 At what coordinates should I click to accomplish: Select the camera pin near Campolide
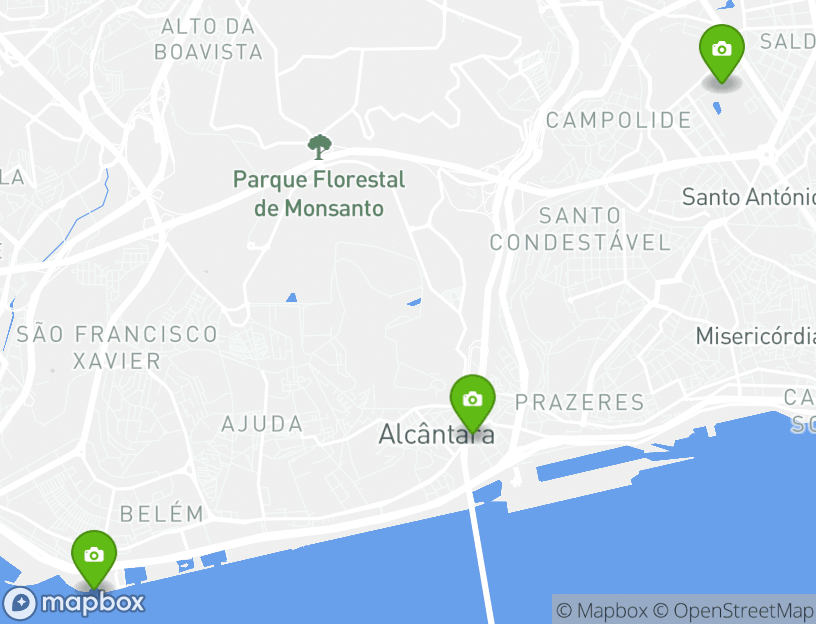coord(721,50)
